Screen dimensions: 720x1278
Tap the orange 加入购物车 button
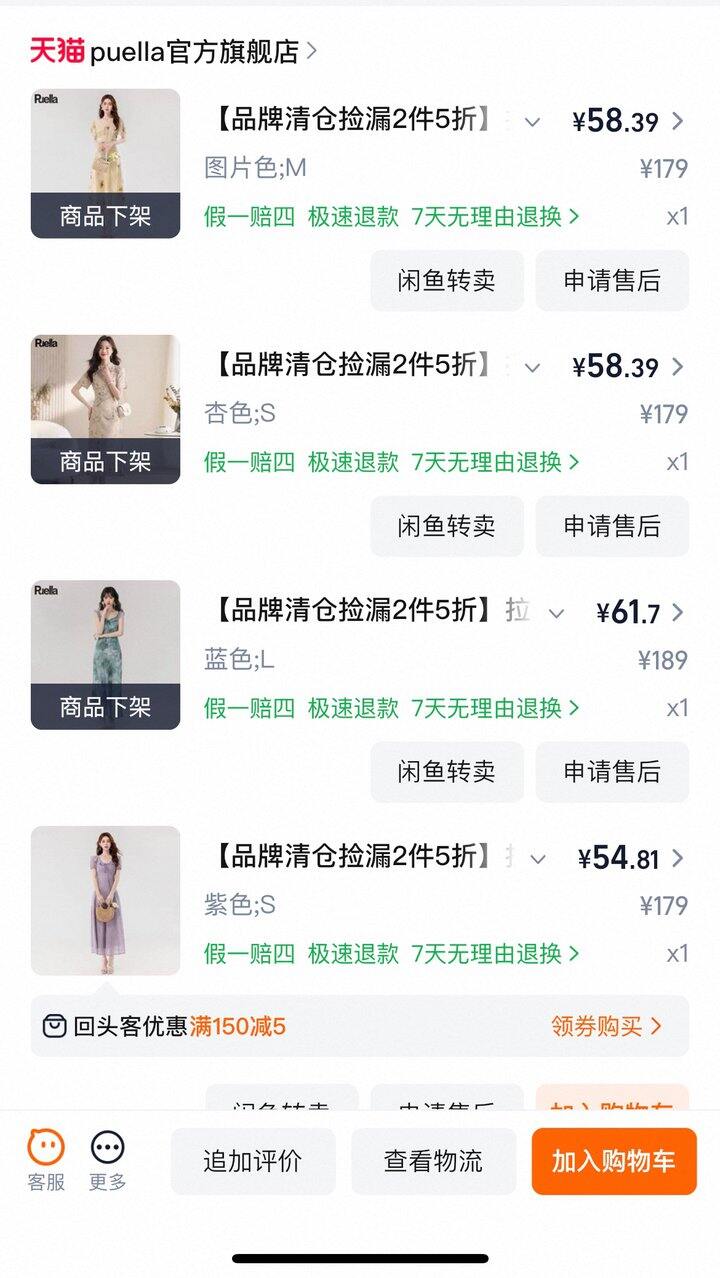[613, 1161]
